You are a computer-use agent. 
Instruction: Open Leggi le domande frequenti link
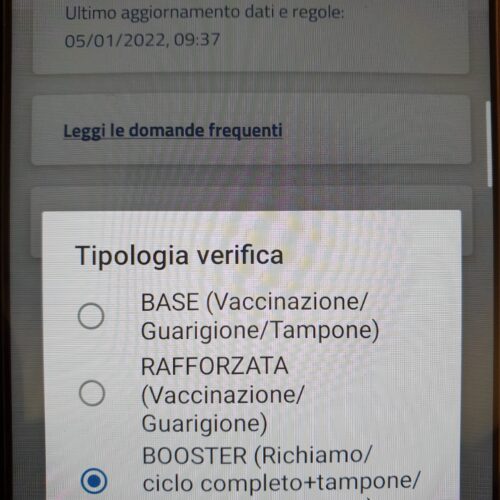(x=173, y=130)
